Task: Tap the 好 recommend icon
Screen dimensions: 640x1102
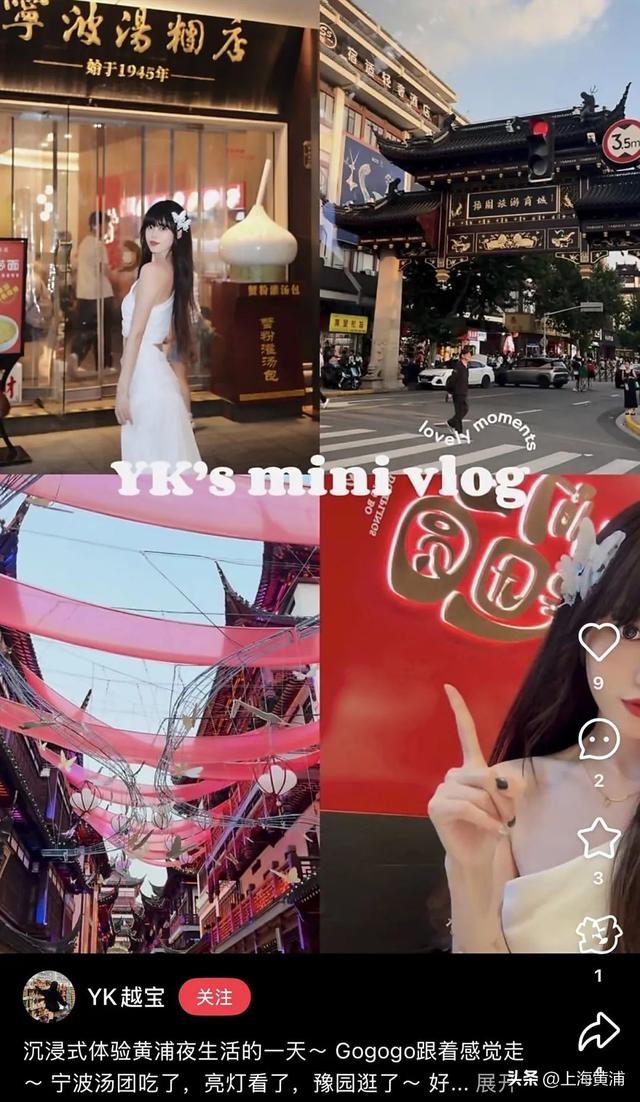Action: [599, 934]
